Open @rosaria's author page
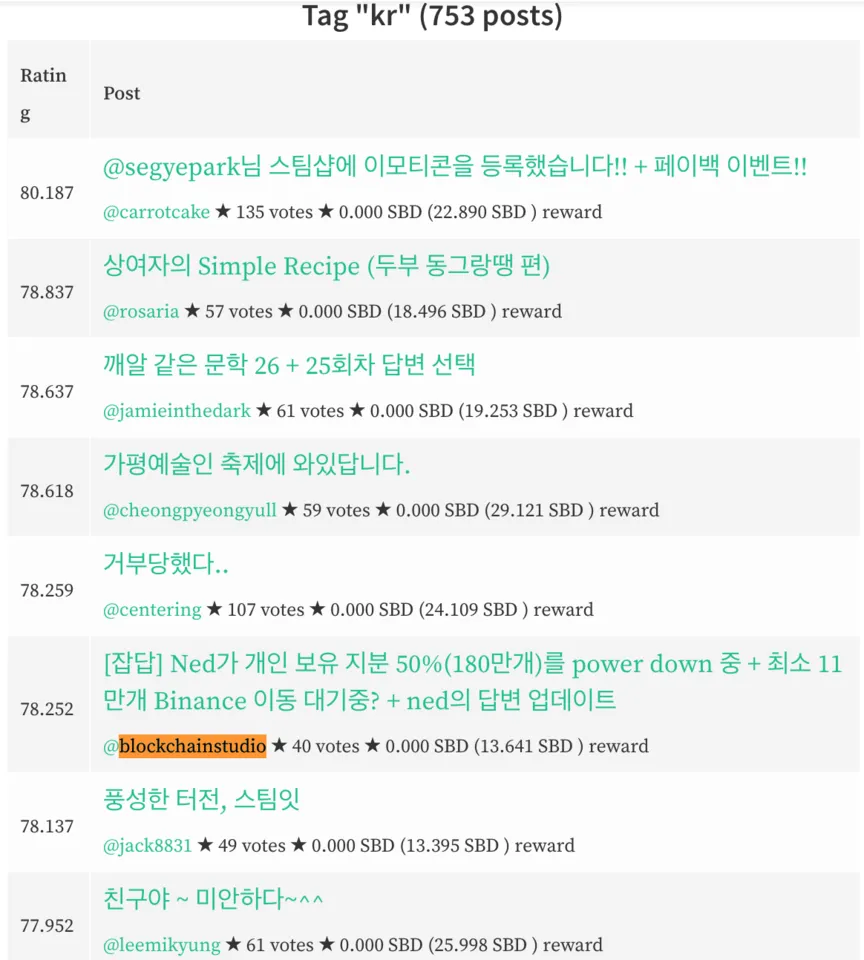 141,311
